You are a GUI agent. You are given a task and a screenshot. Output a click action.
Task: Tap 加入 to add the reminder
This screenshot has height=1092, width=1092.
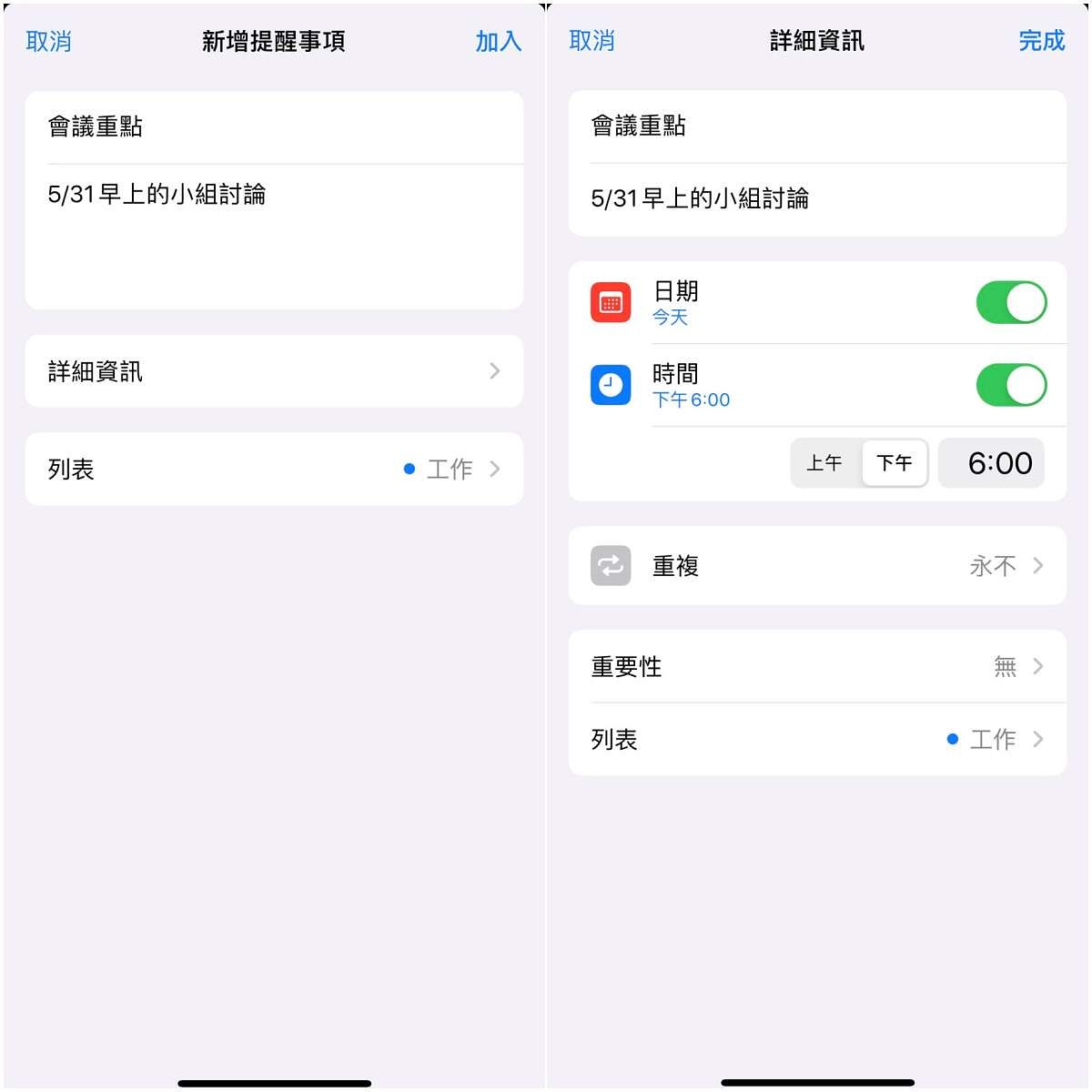click(498, 41)
